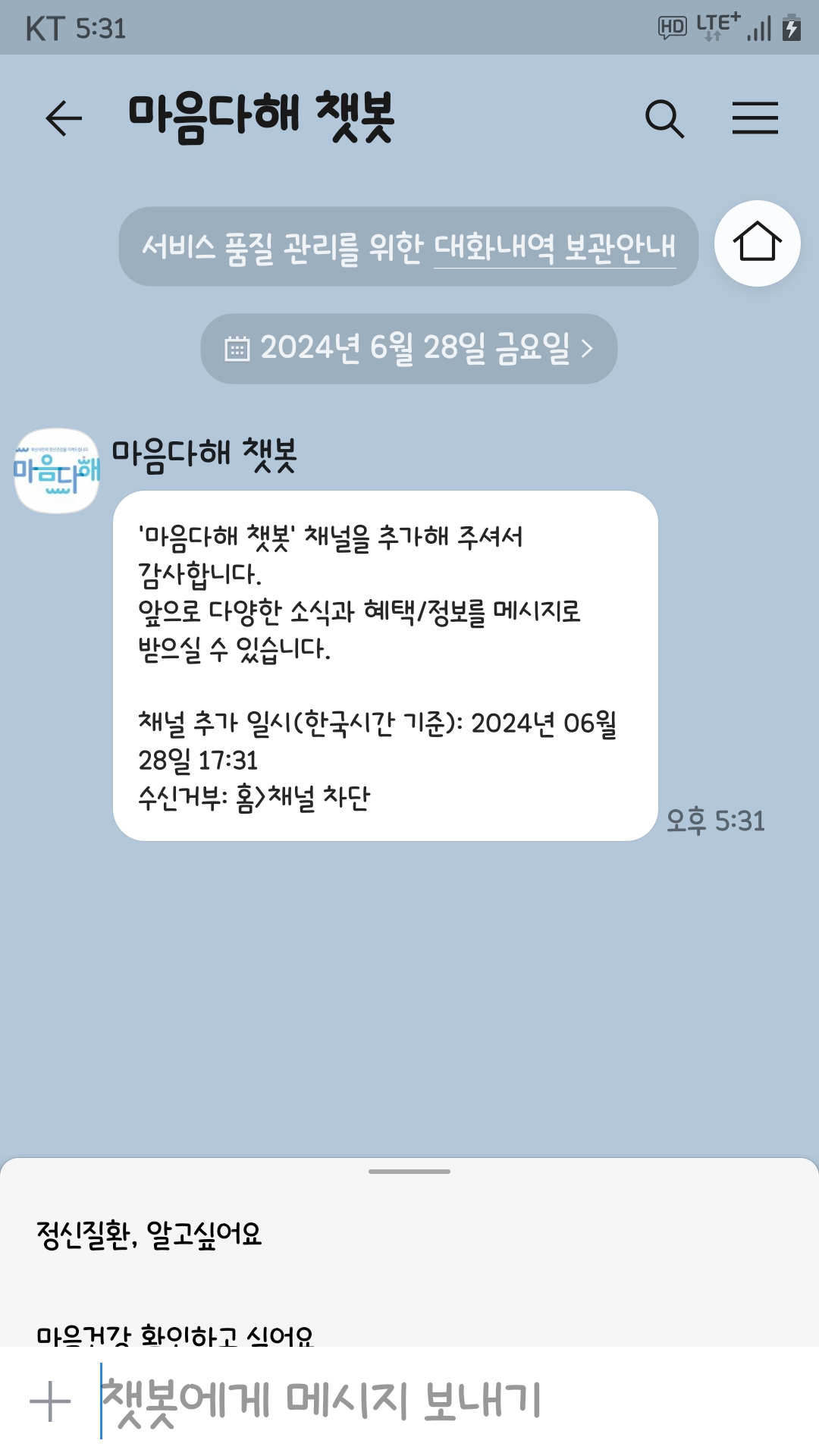
Task: Go back from 마음다해 챗봇 chat
Action: pos(64,118)
